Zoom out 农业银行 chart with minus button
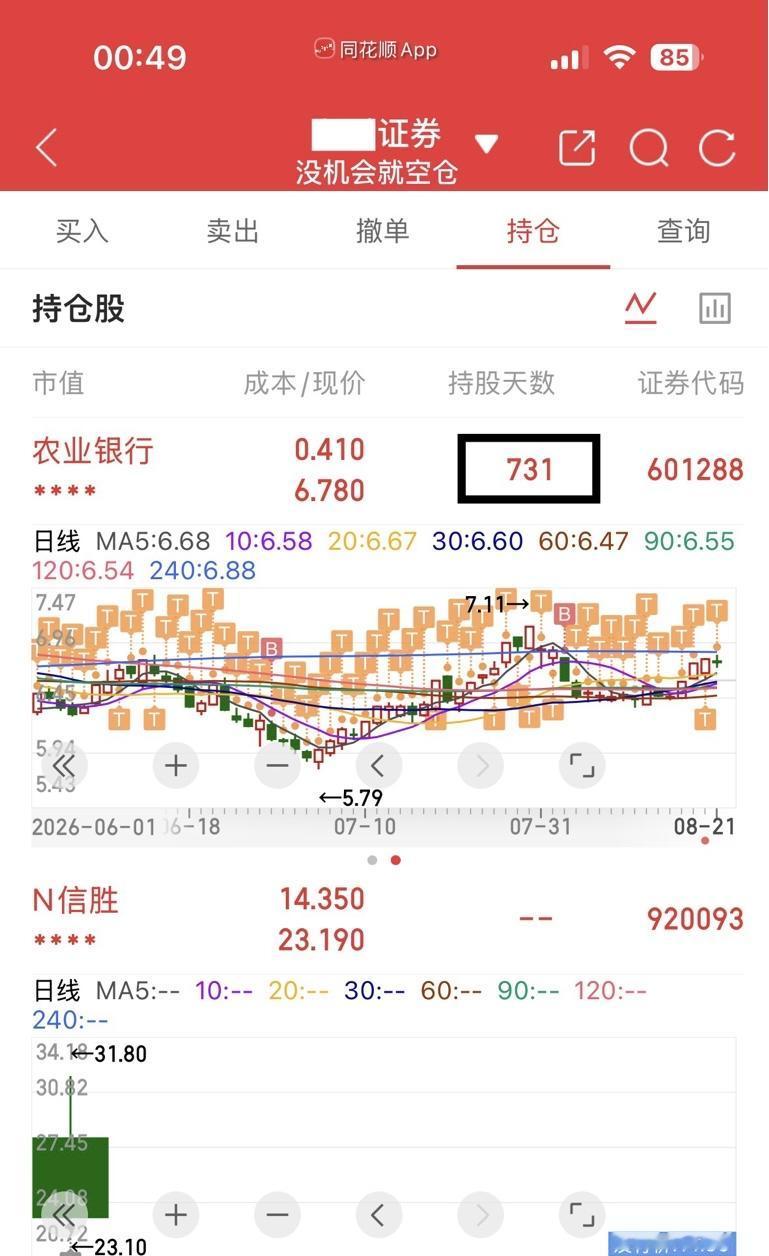 pos(278,766)
